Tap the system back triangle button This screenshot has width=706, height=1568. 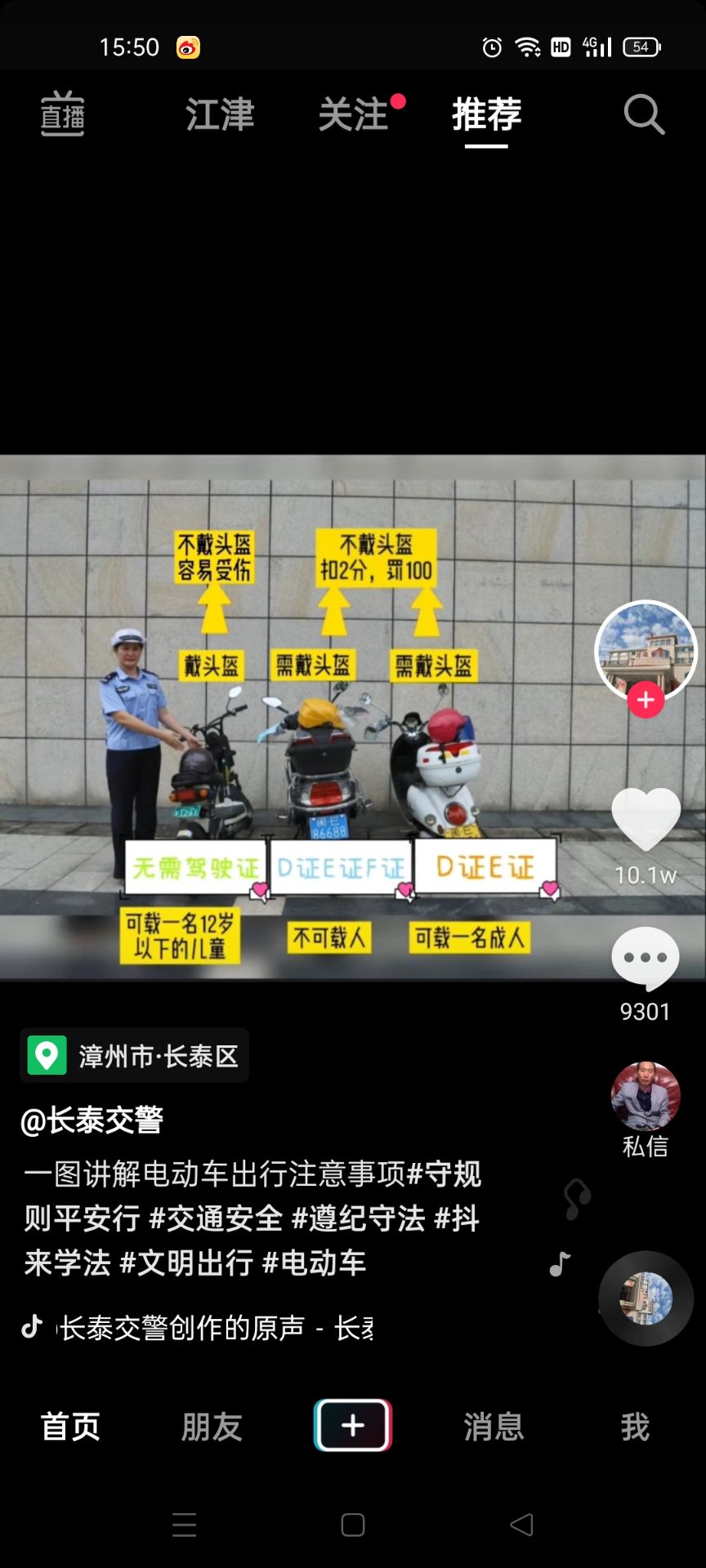(x=521, y=1525)
